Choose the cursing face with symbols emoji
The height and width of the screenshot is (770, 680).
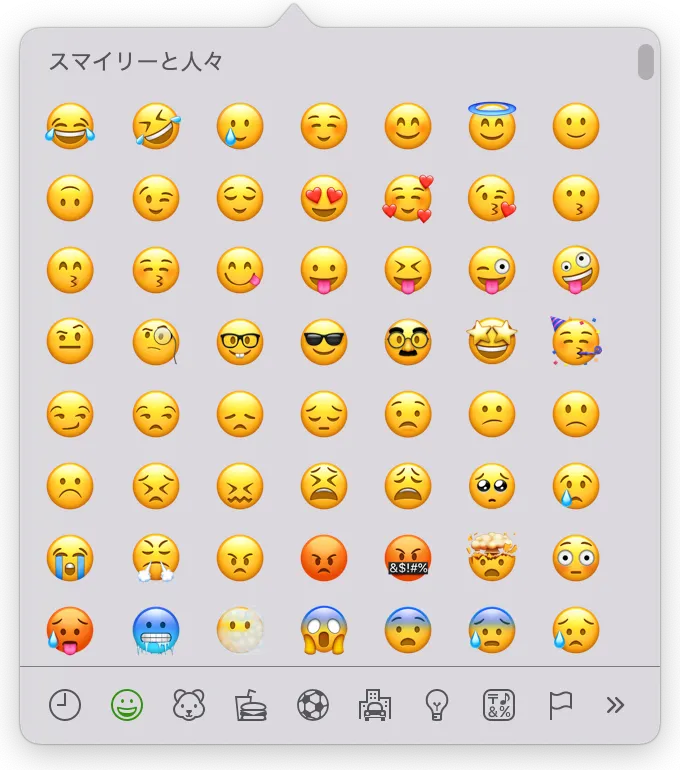(408, 558)
